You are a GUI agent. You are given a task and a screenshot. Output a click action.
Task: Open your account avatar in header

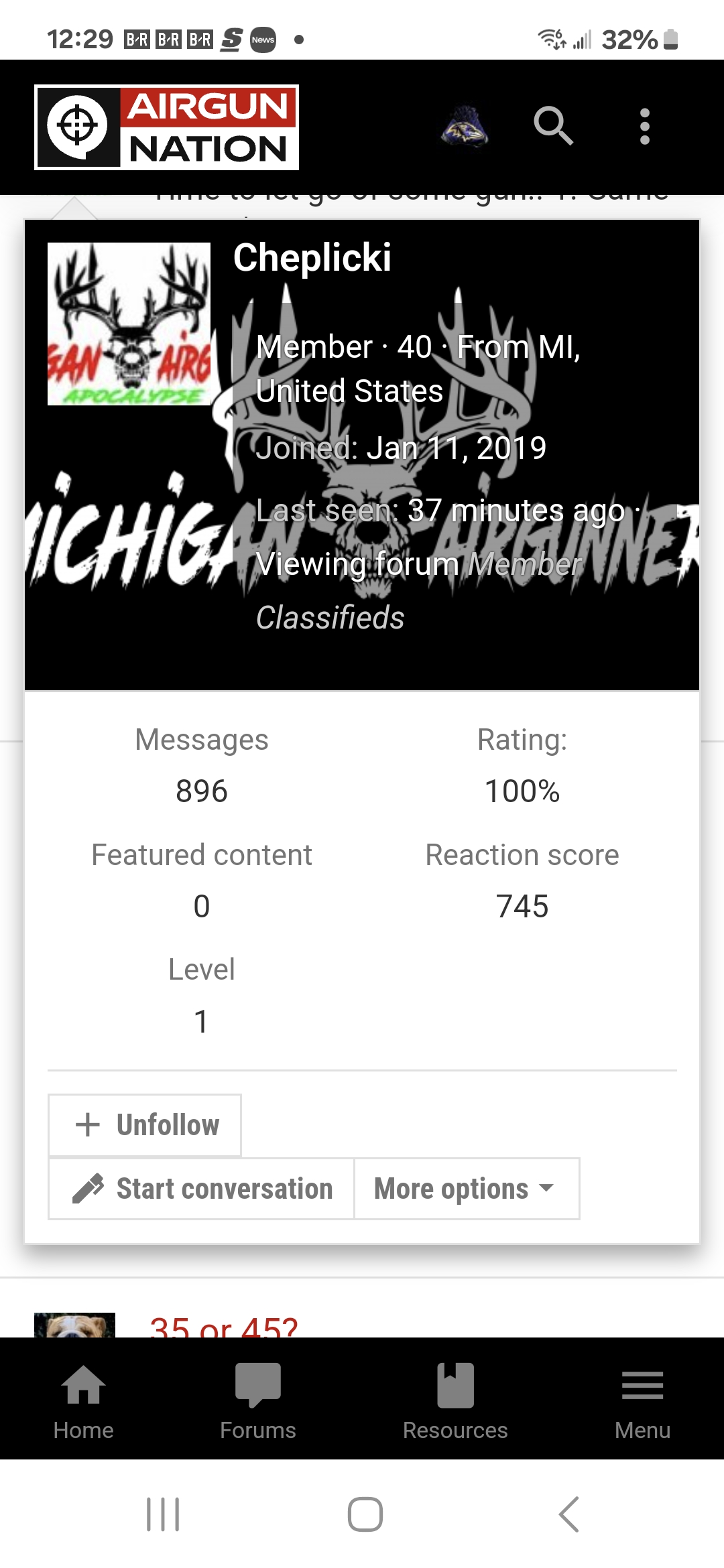point(465,126)
